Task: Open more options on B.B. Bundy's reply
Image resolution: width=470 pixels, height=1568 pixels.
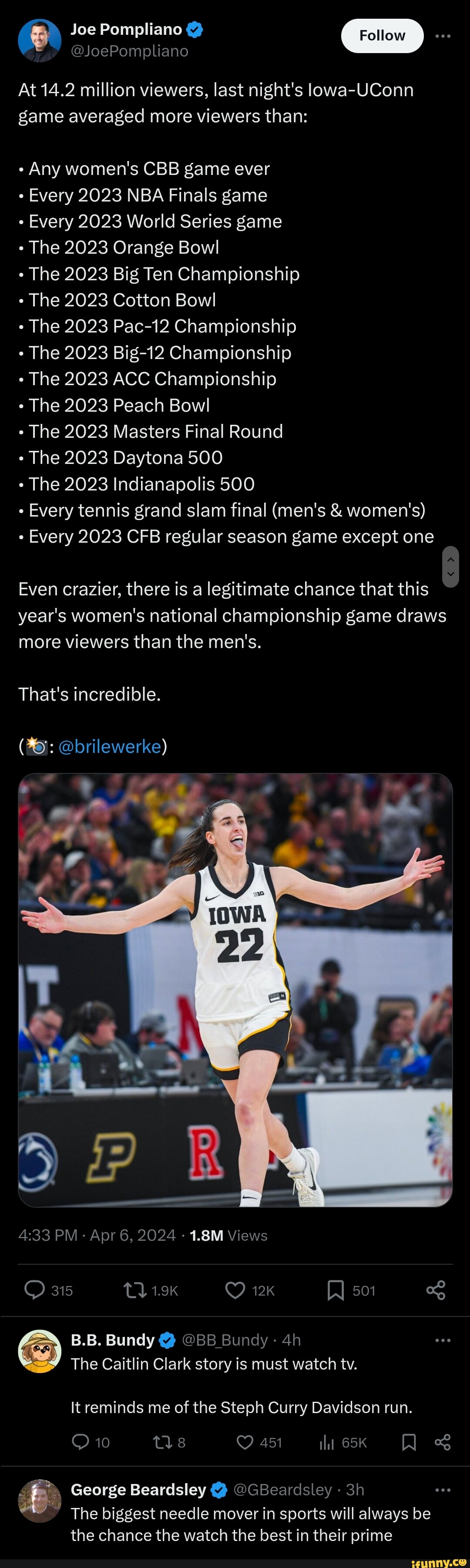Action: [443, 1340]
